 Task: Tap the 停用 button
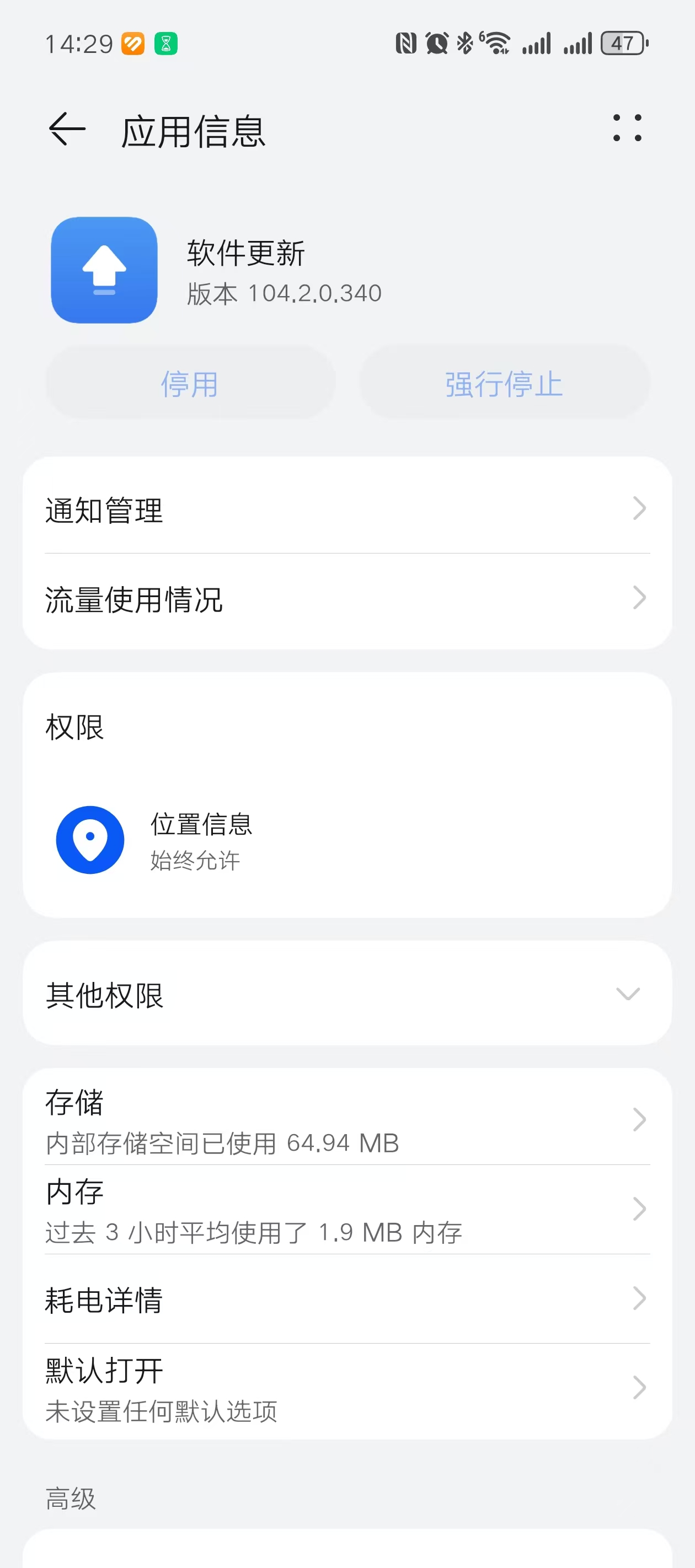[189, 384]
